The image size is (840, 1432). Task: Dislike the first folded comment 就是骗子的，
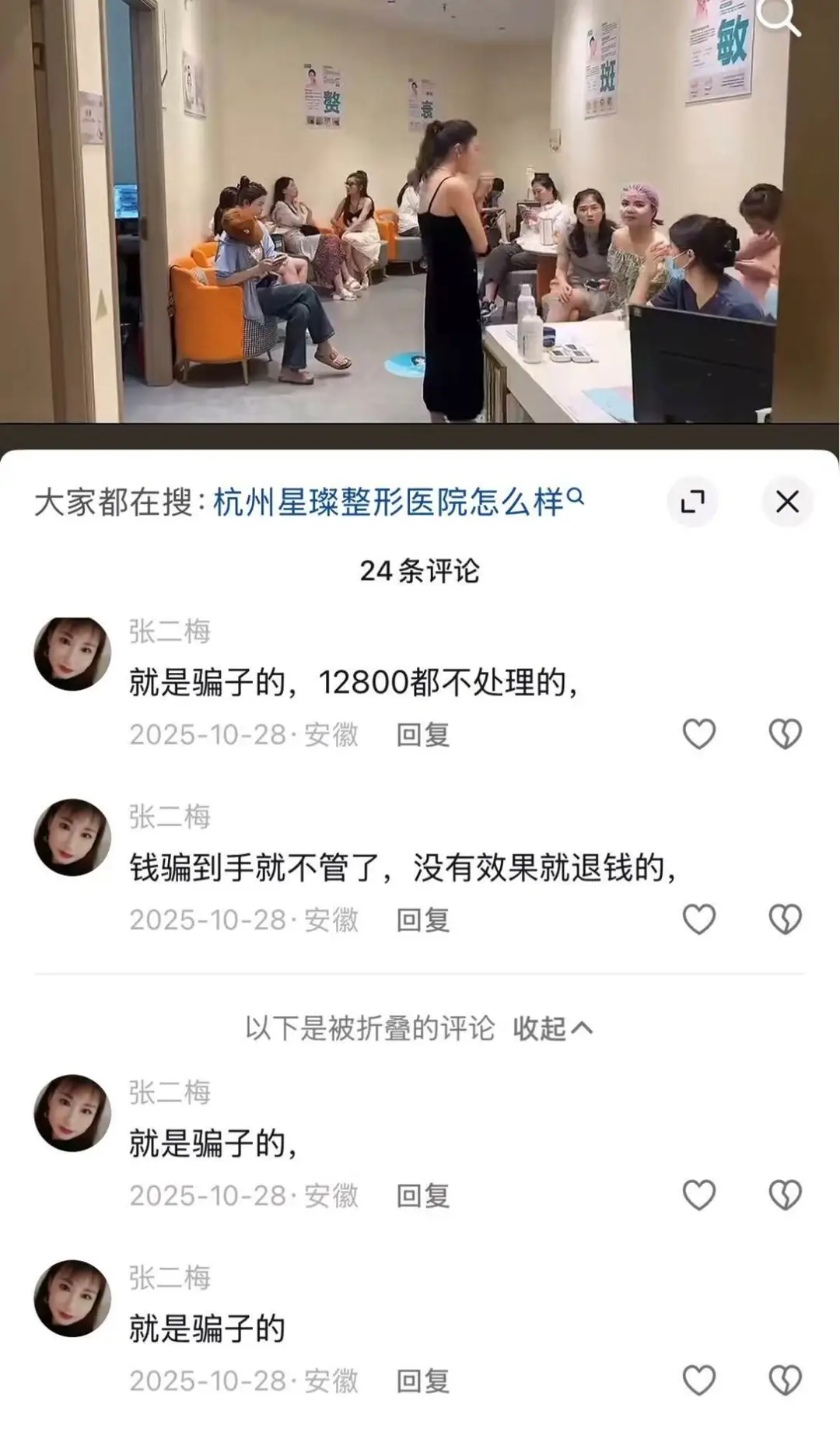click(x=785, y=1195)
